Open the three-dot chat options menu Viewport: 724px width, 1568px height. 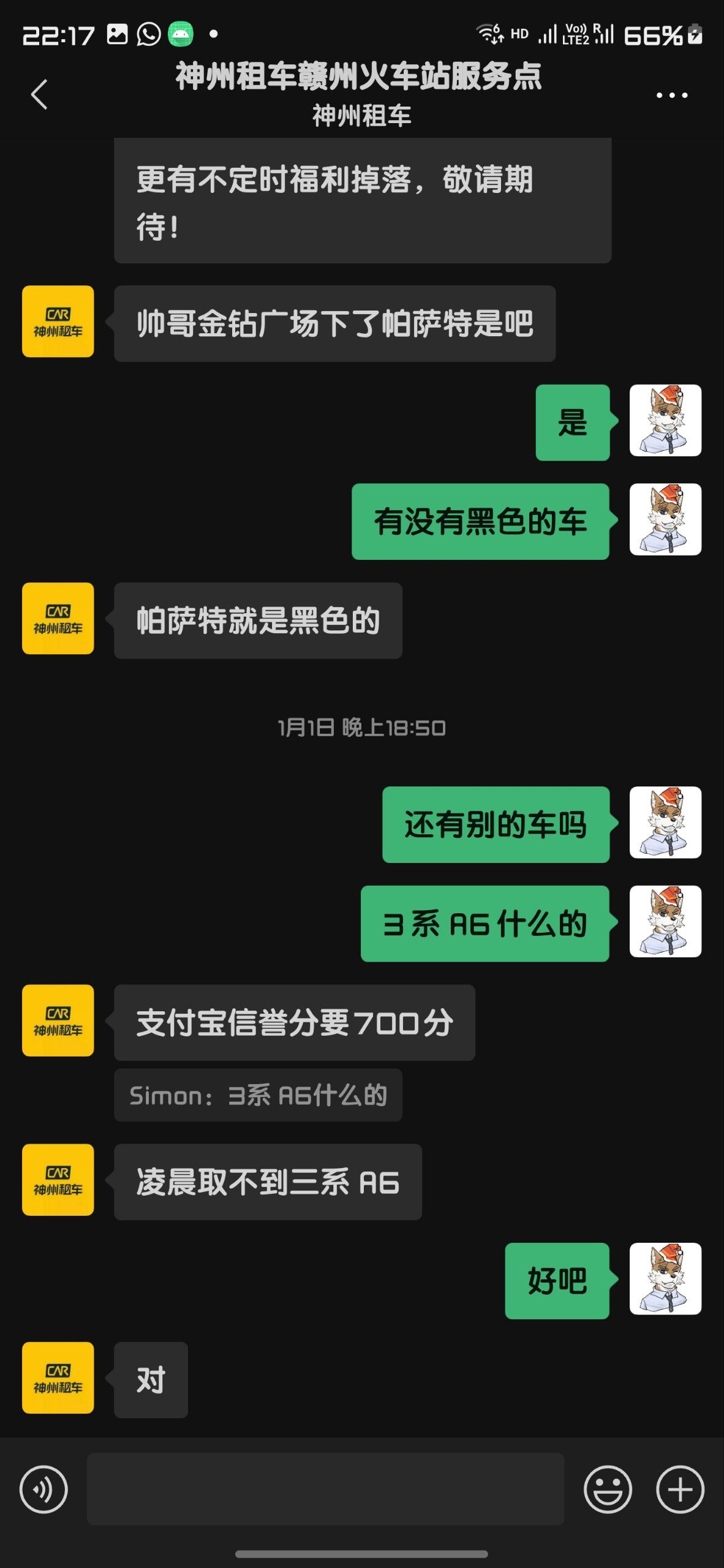[671, 95]
